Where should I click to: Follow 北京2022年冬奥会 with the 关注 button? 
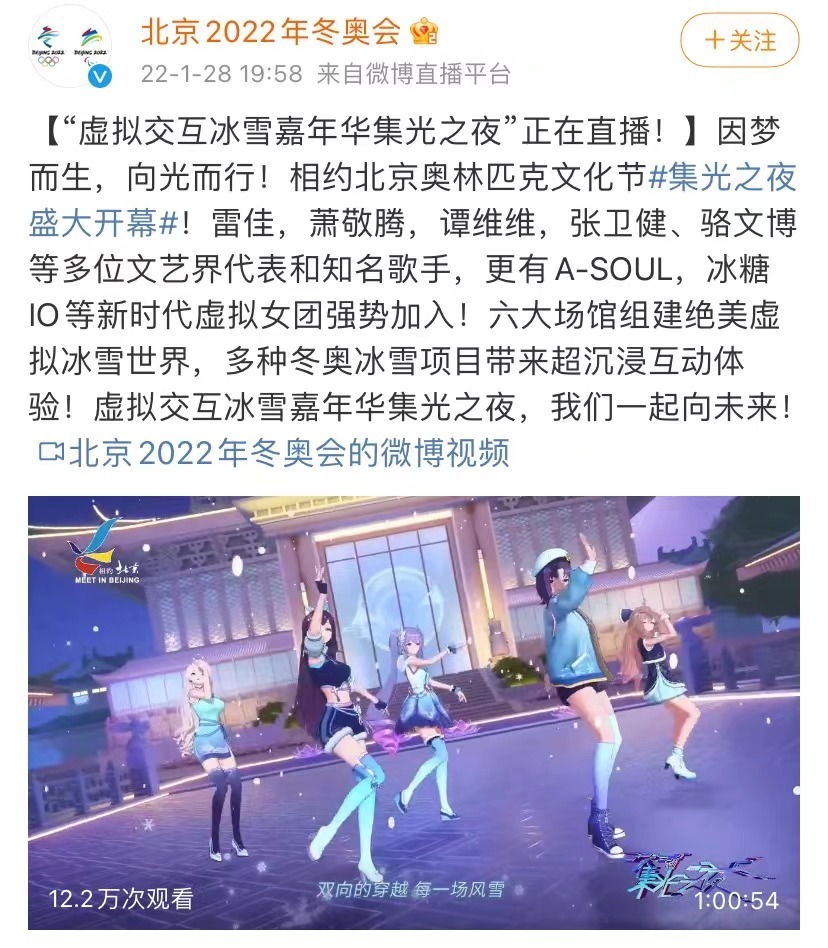point(739,41)
